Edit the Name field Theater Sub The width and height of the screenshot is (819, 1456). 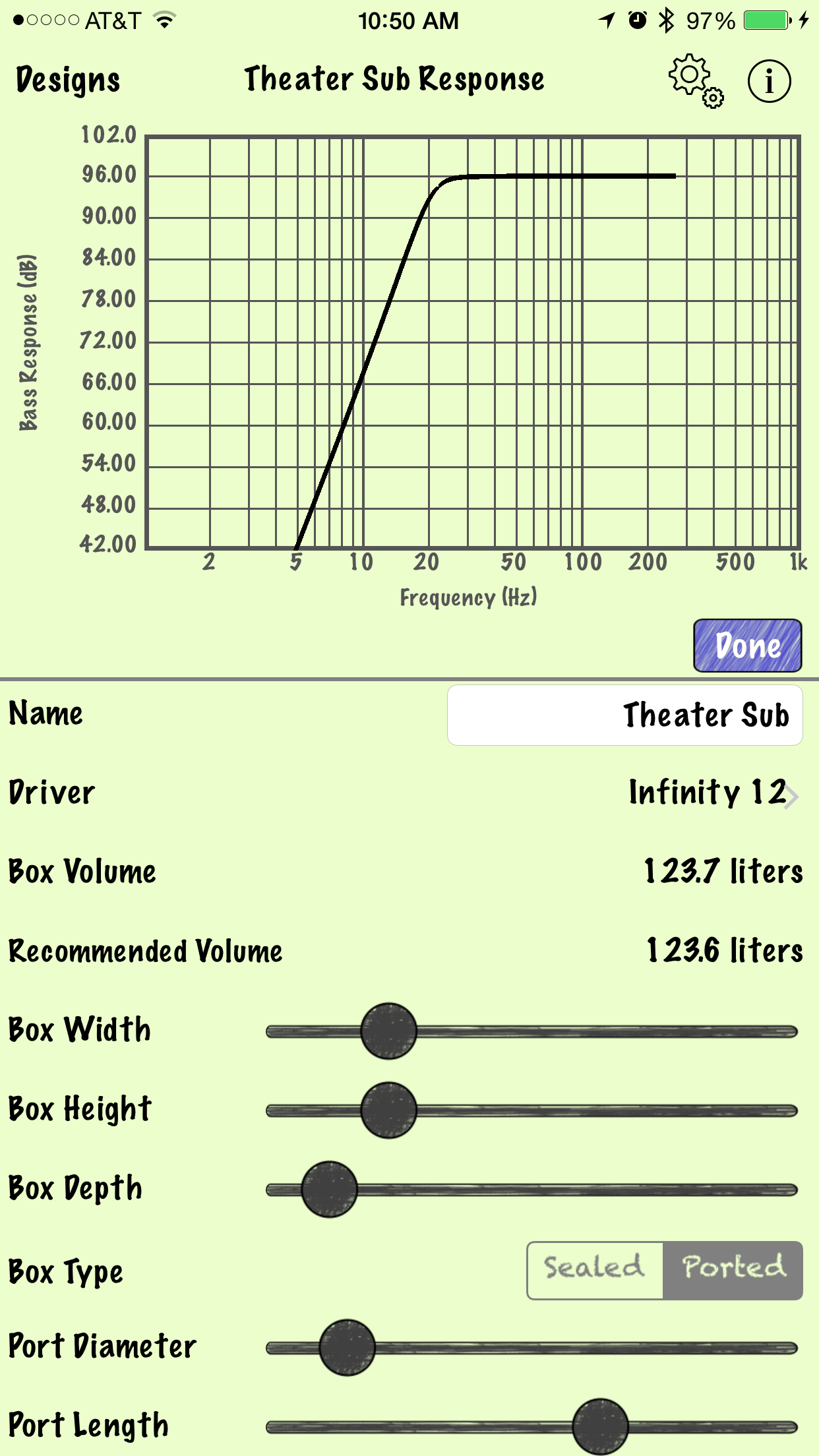(624, 715)
